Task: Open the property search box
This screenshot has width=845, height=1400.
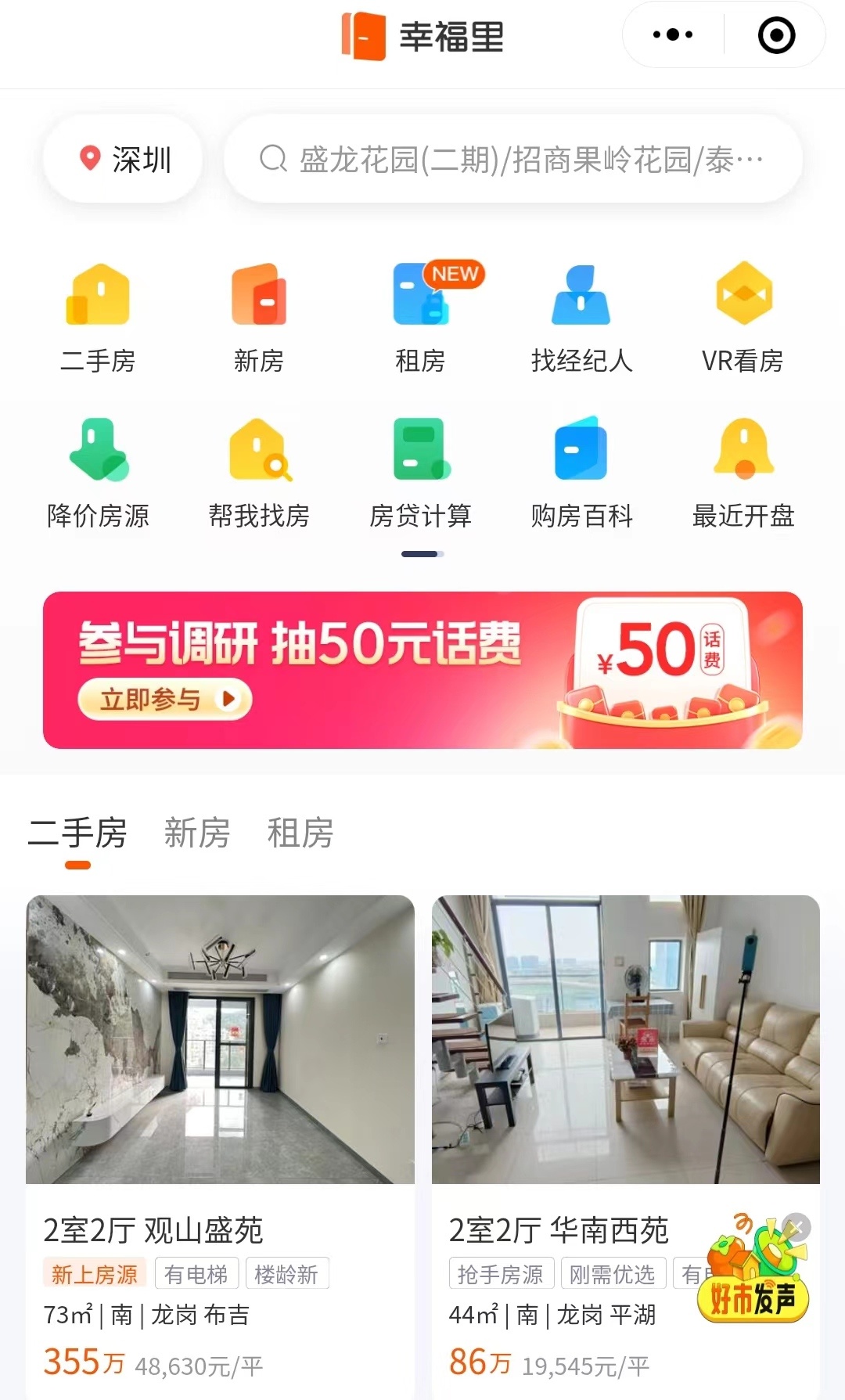Action: point(512,160)
